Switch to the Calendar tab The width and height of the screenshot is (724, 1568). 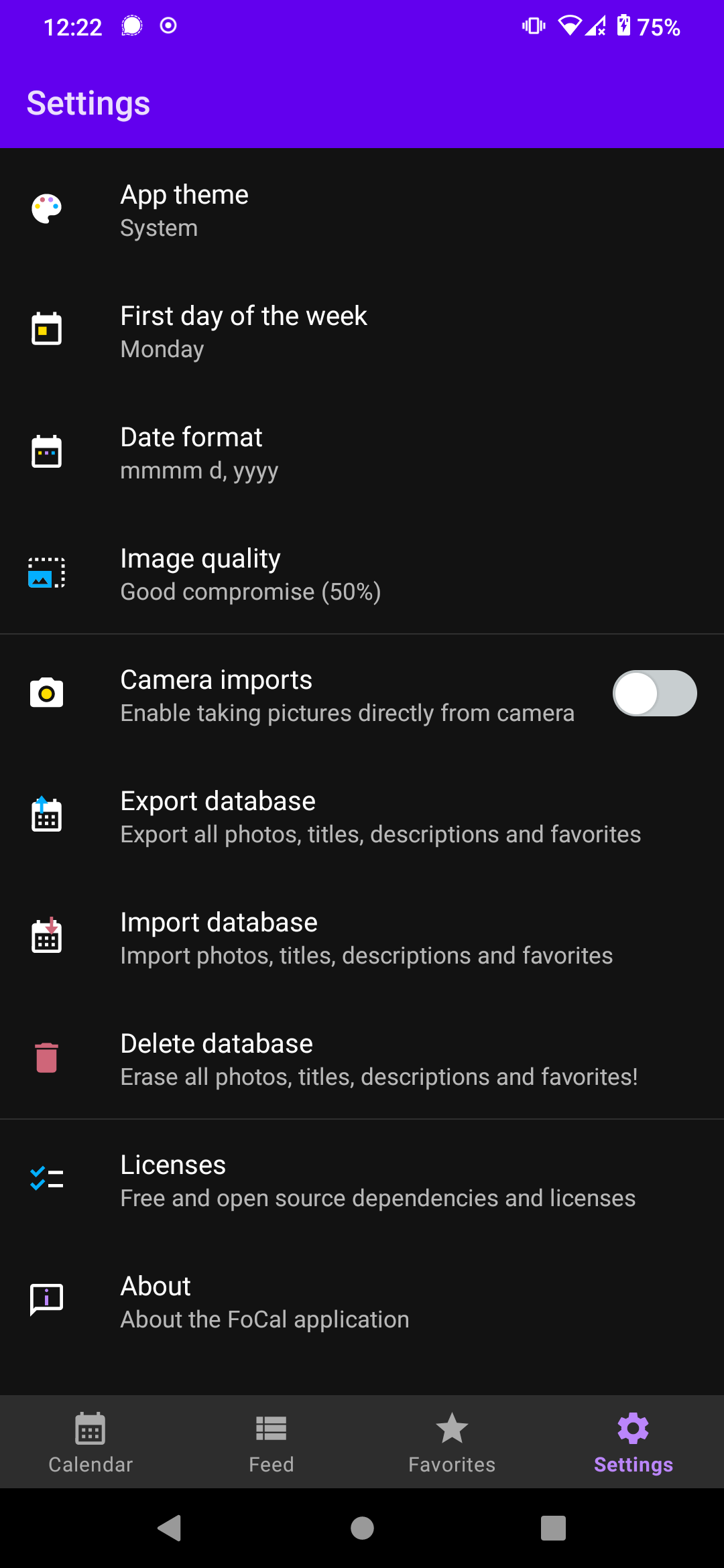90,1443
